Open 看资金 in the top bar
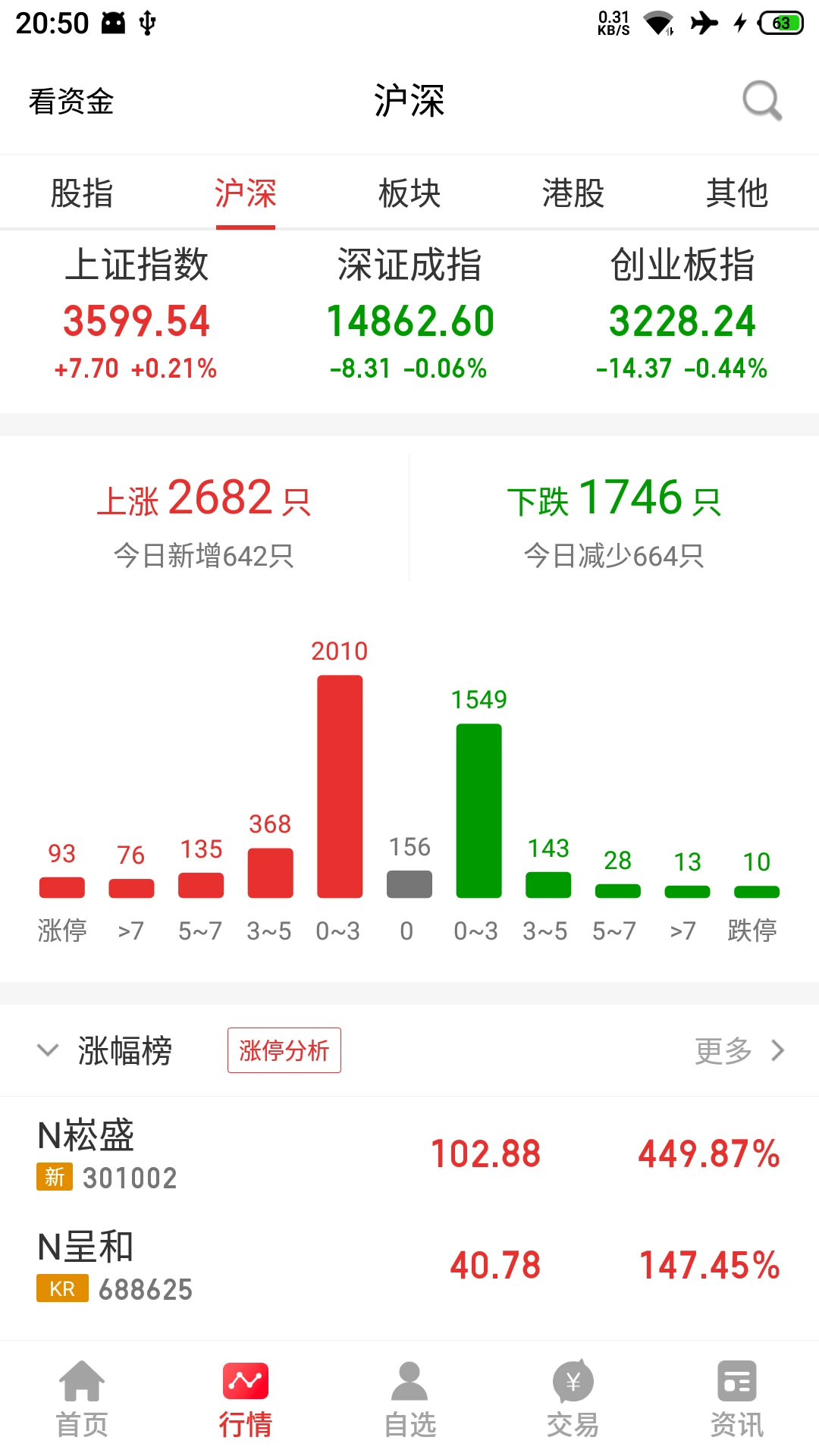This screenshot has width=819, height=1456. pyautogui.click(x=71, y=102)
